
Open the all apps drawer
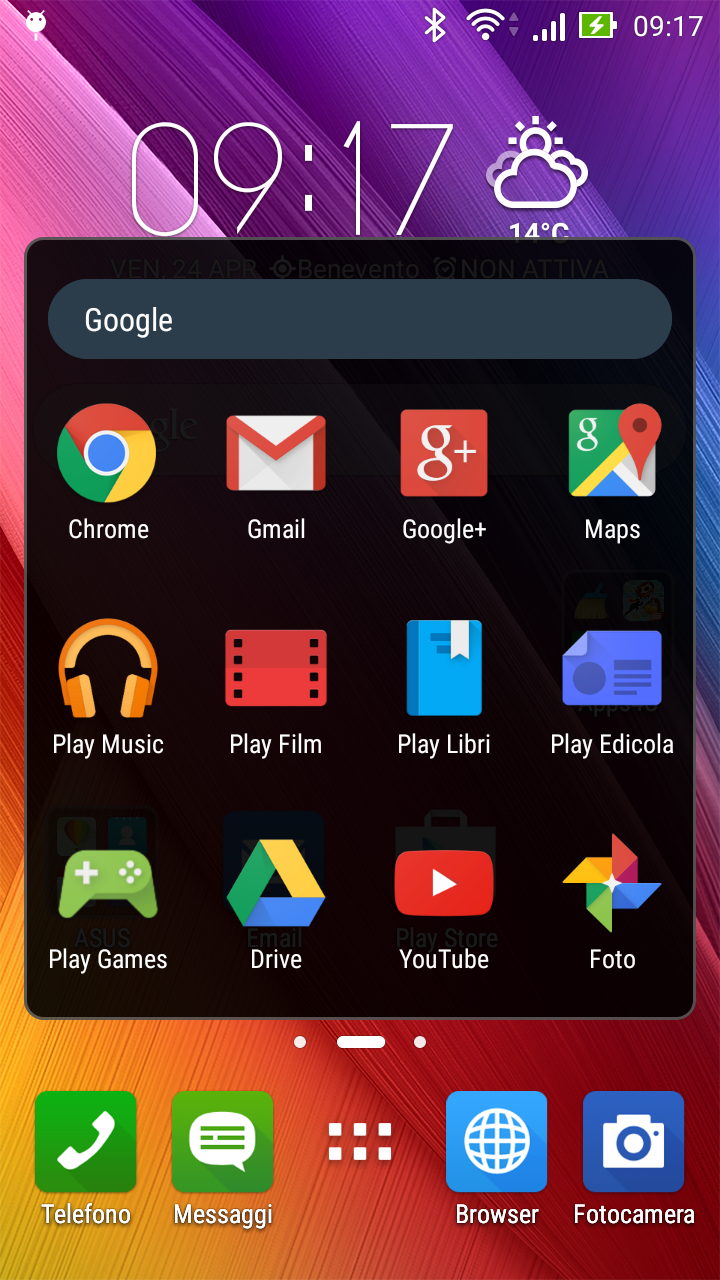[360, 1142]
